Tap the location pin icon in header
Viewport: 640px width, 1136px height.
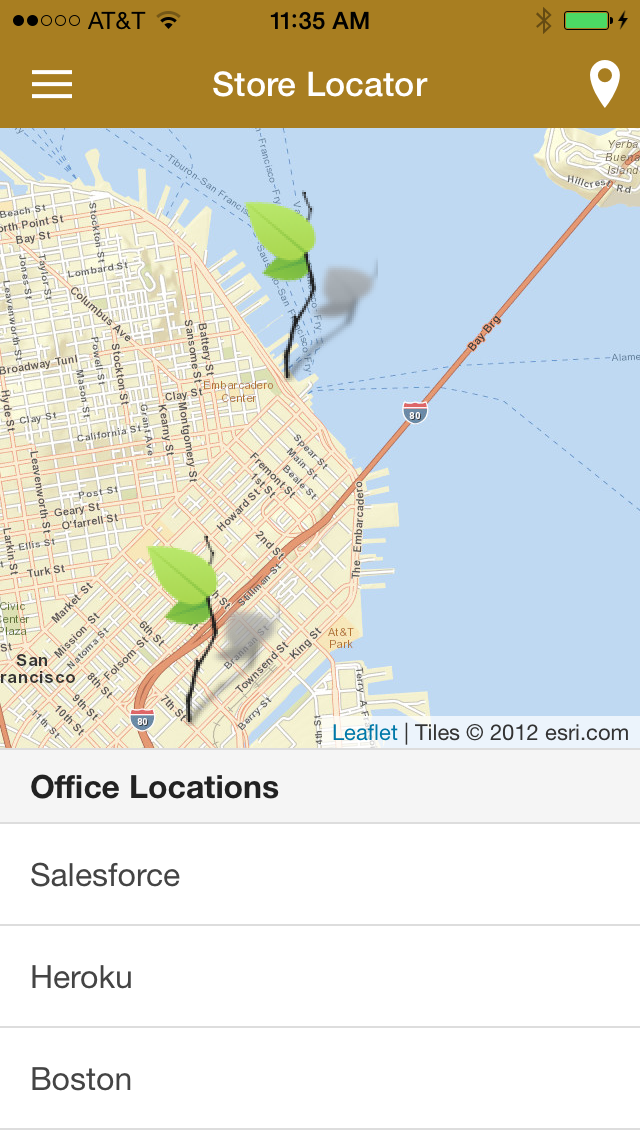click(x=604, y=84)
